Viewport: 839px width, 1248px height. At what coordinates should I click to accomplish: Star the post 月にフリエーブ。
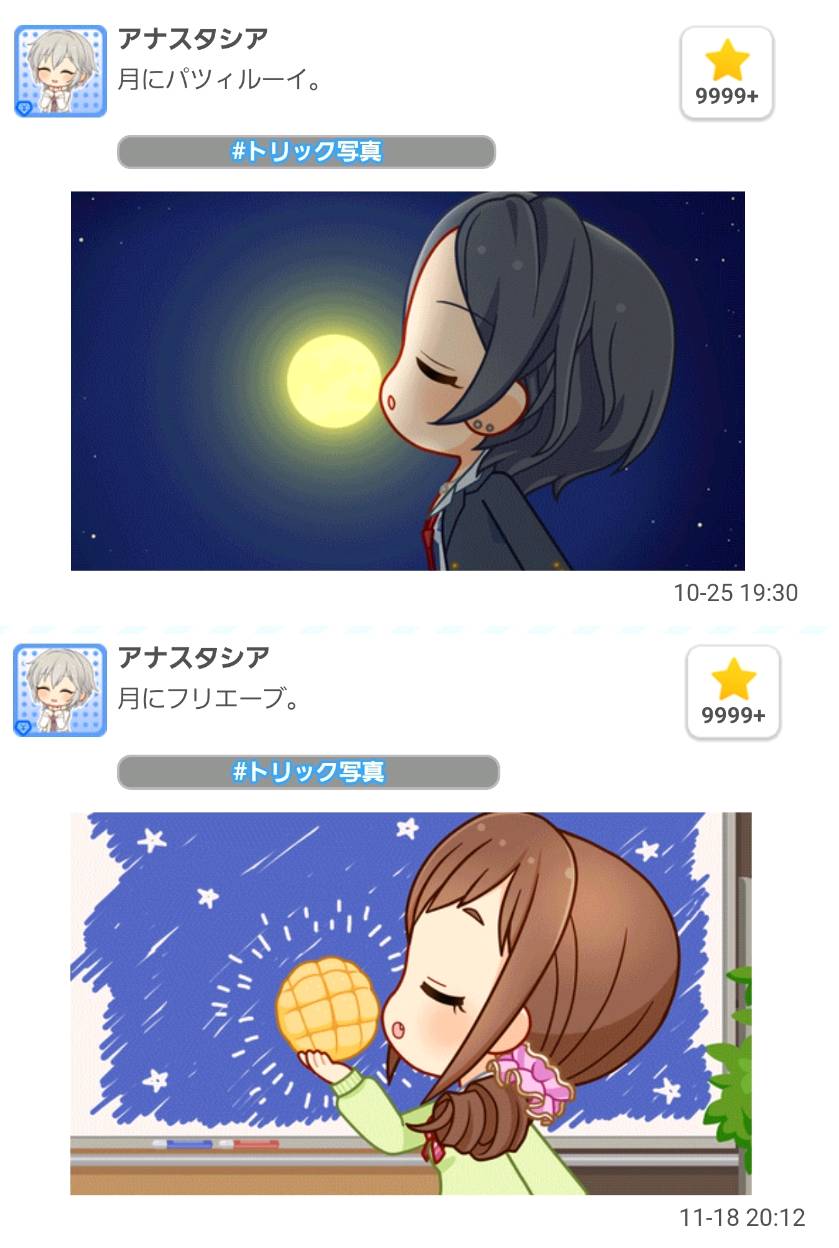coord(732,692)
